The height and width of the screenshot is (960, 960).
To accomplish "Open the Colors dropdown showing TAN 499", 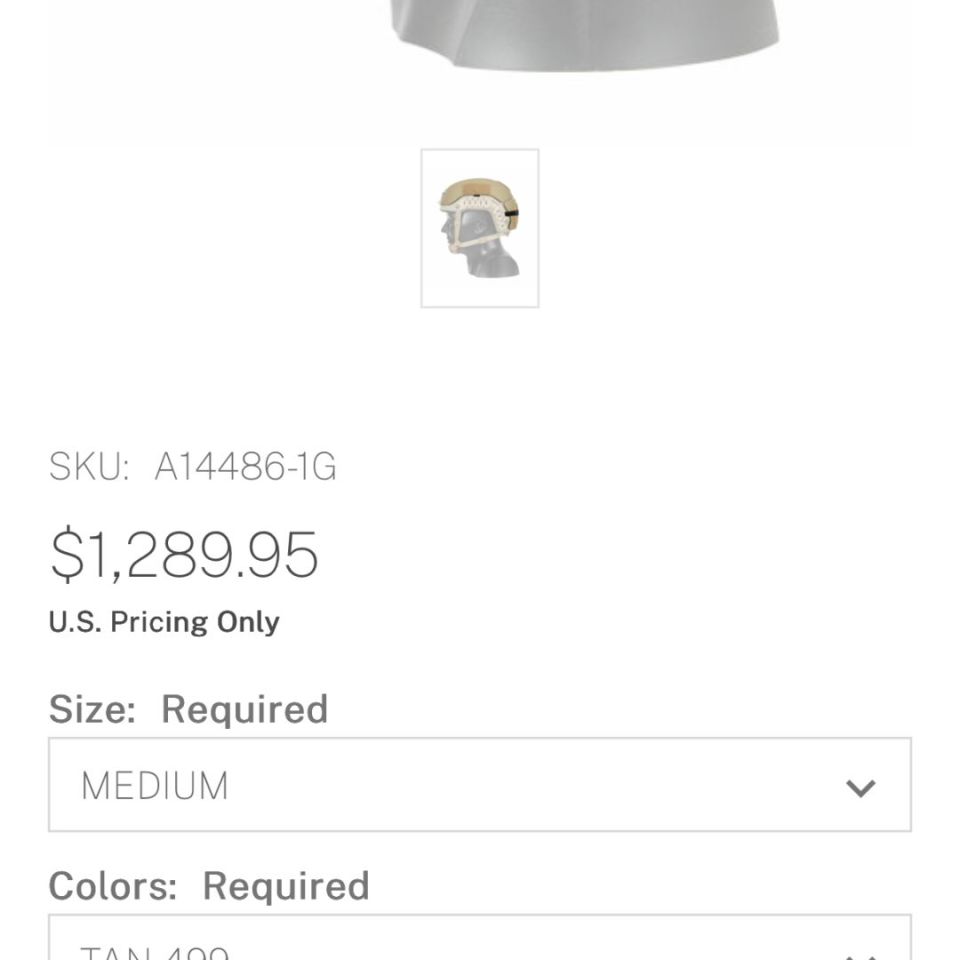I will pos(480,942).
